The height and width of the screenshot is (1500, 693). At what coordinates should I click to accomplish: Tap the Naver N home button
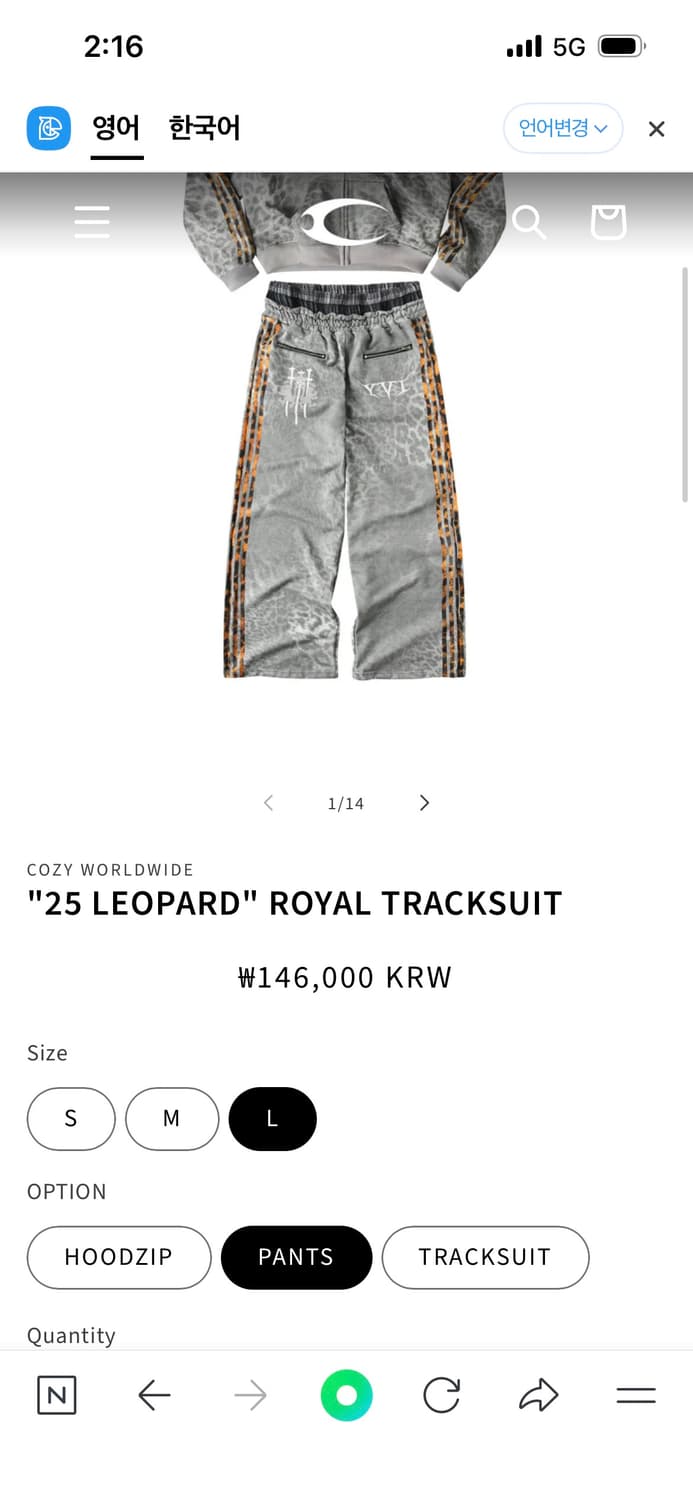56,1395
